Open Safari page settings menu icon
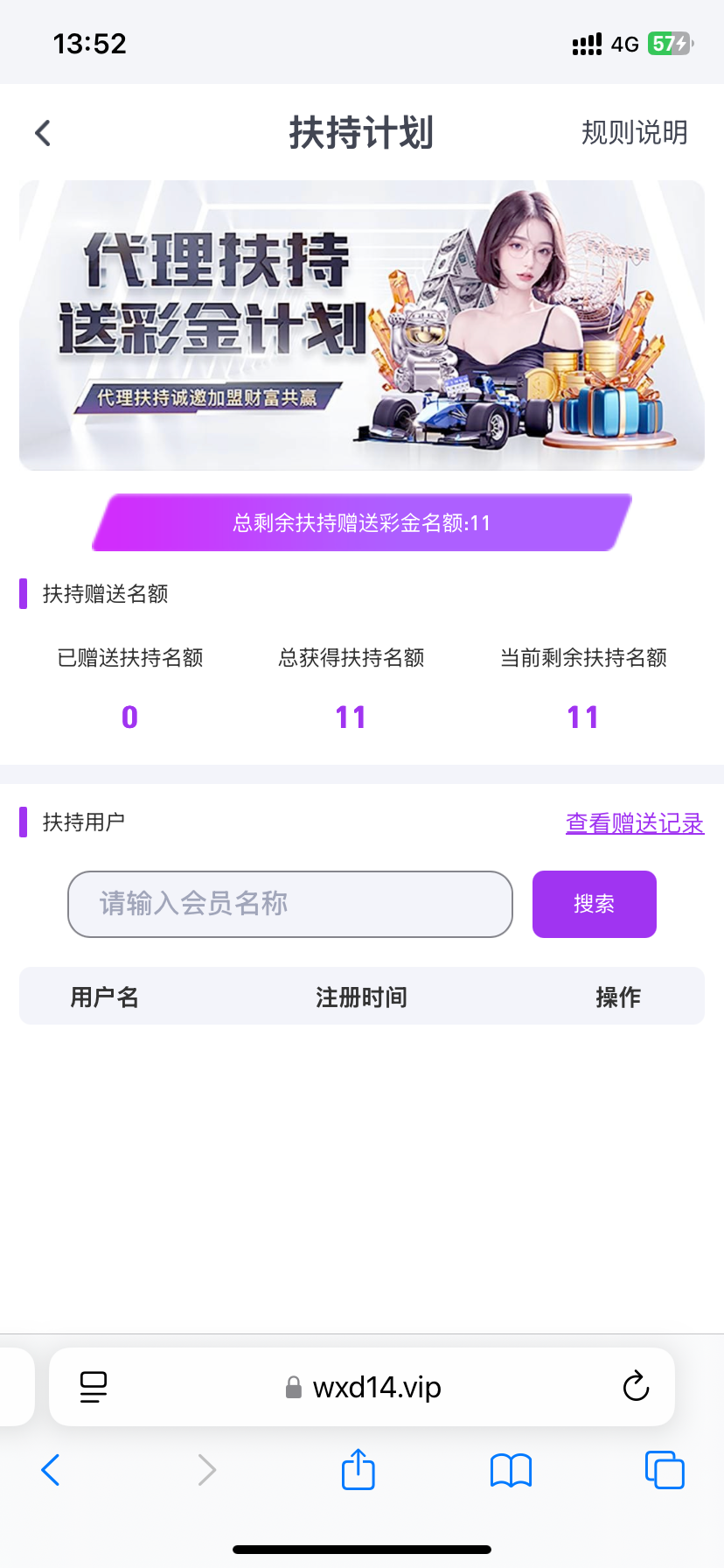The width and height of the screenshot is (724, 1568). (94, 1387)
